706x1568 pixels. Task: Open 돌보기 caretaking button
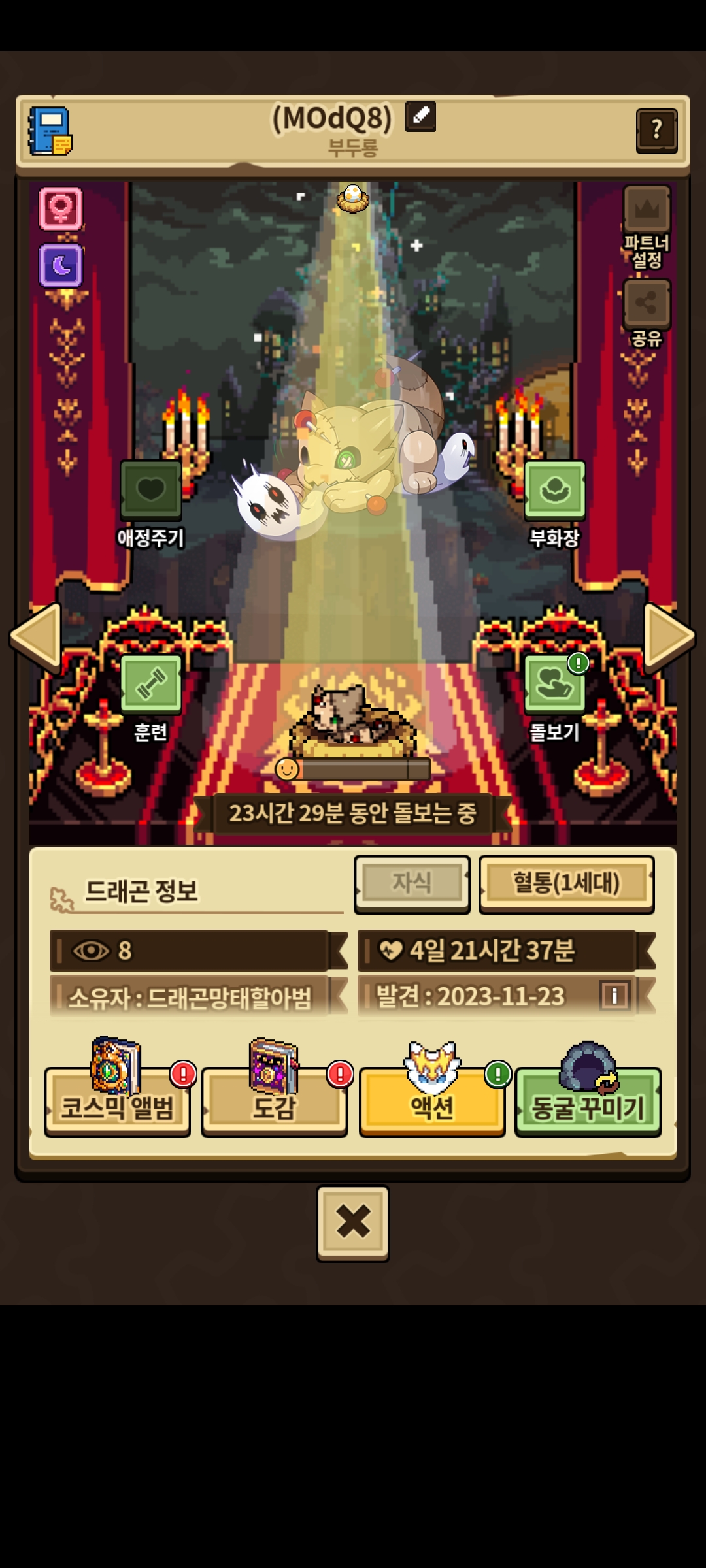pyautogui.click(x=554, y=684)
